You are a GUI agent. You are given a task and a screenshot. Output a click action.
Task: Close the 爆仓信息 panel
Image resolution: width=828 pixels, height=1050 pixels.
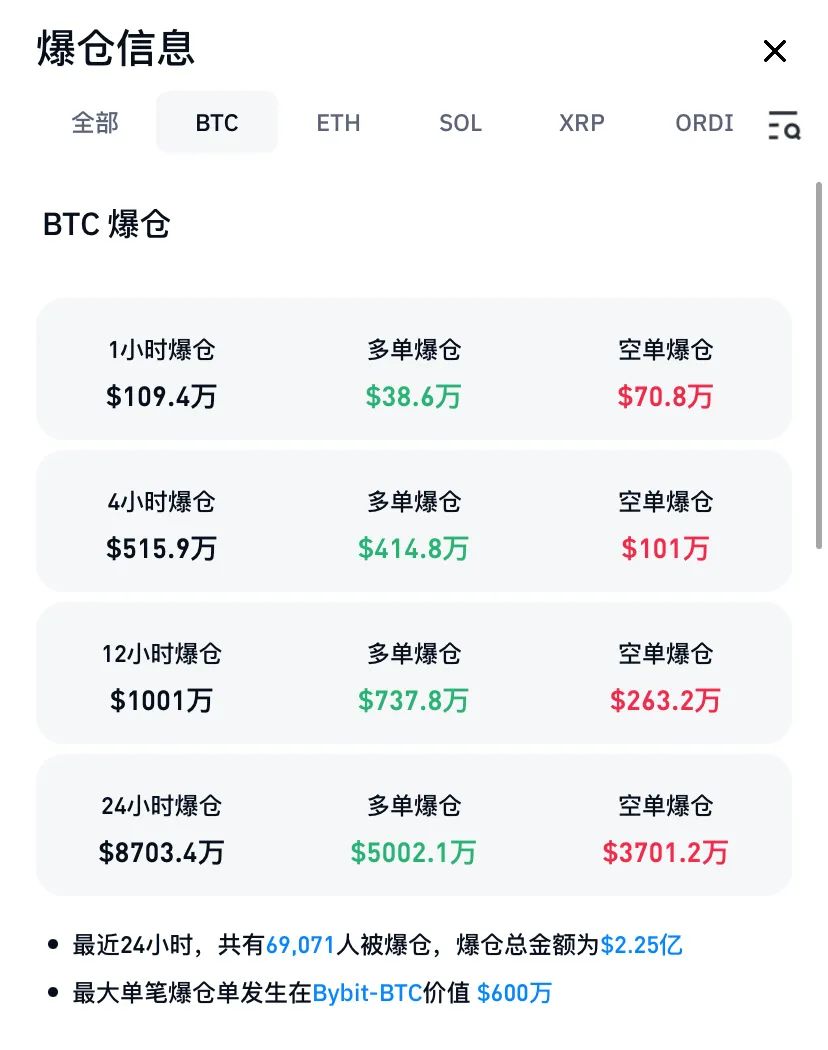(x=775, y=51)
